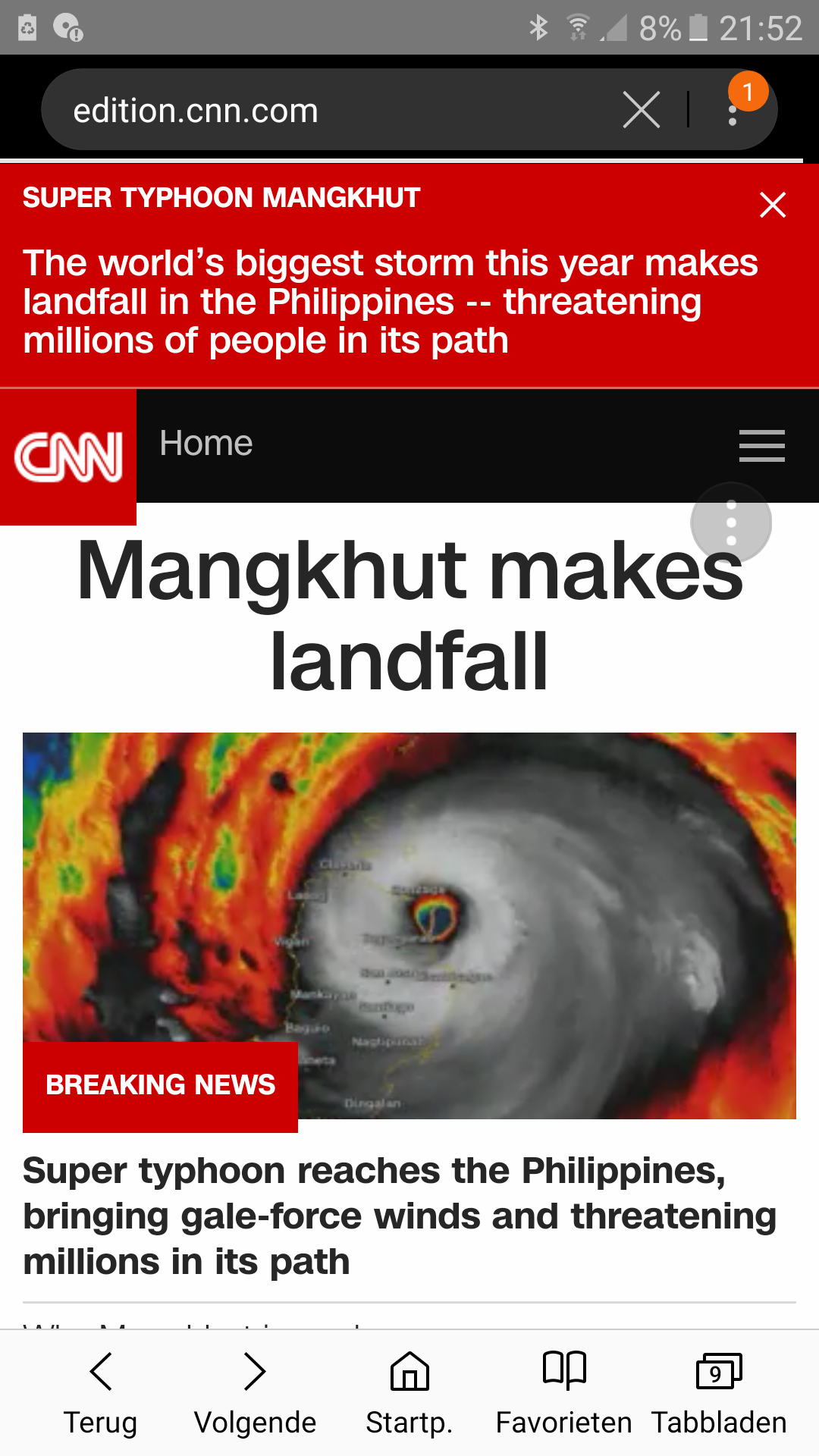Stop page loading with the X icon
819x1456 pixels.
(x=642, y=110)
